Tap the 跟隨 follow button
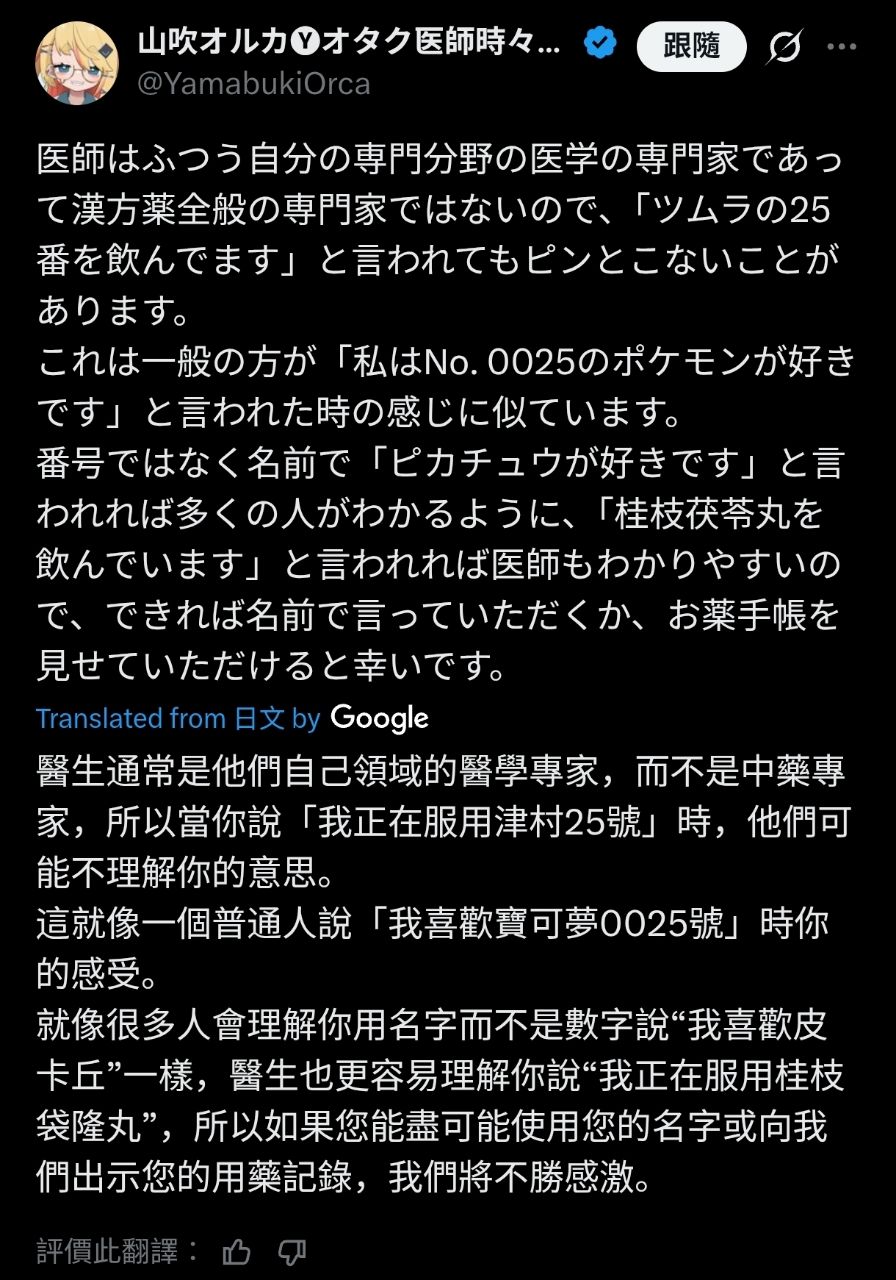Viewport: 896px width, 1280px height. point(692,46)
